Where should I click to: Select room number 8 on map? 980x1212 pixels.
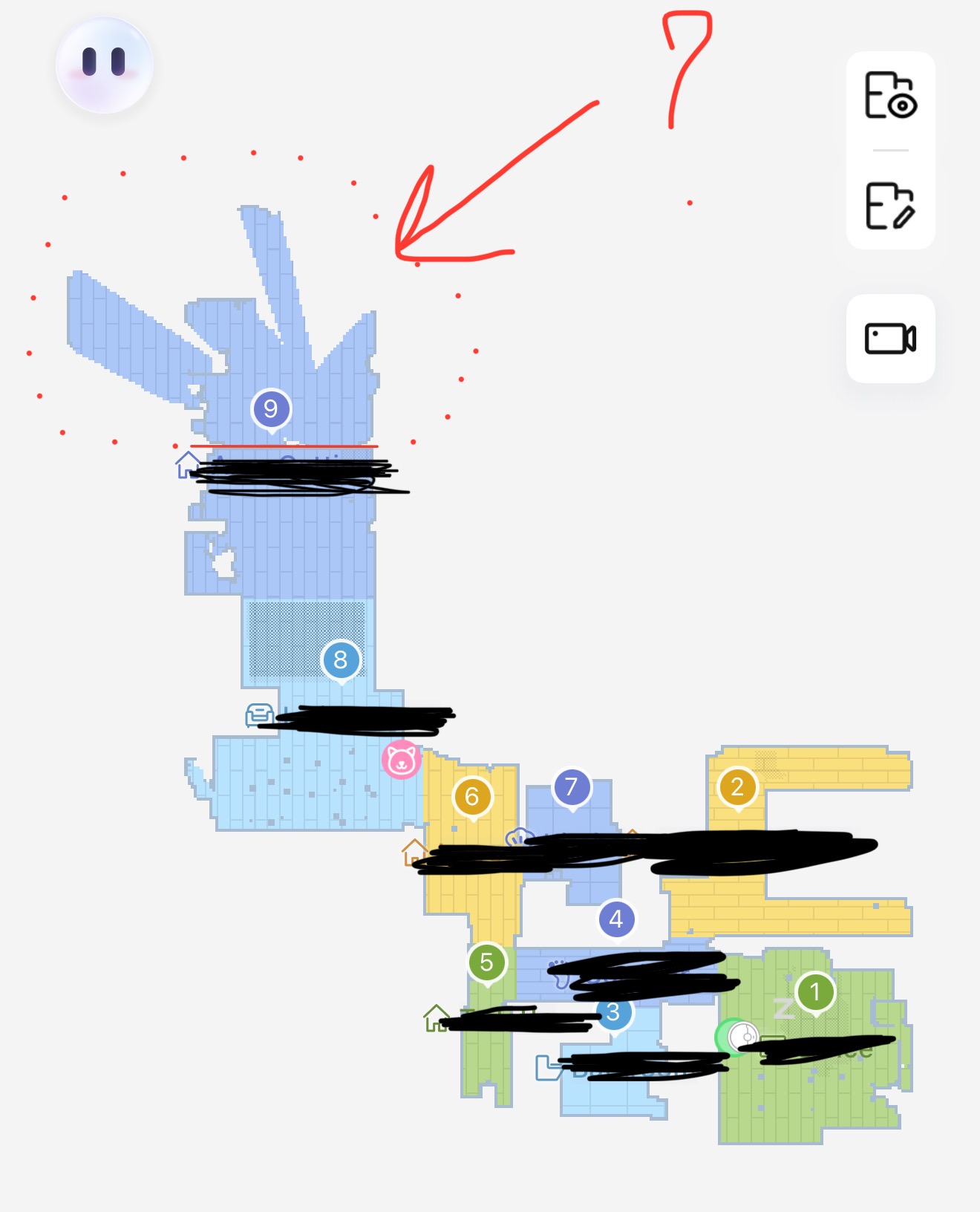(341, 659)
